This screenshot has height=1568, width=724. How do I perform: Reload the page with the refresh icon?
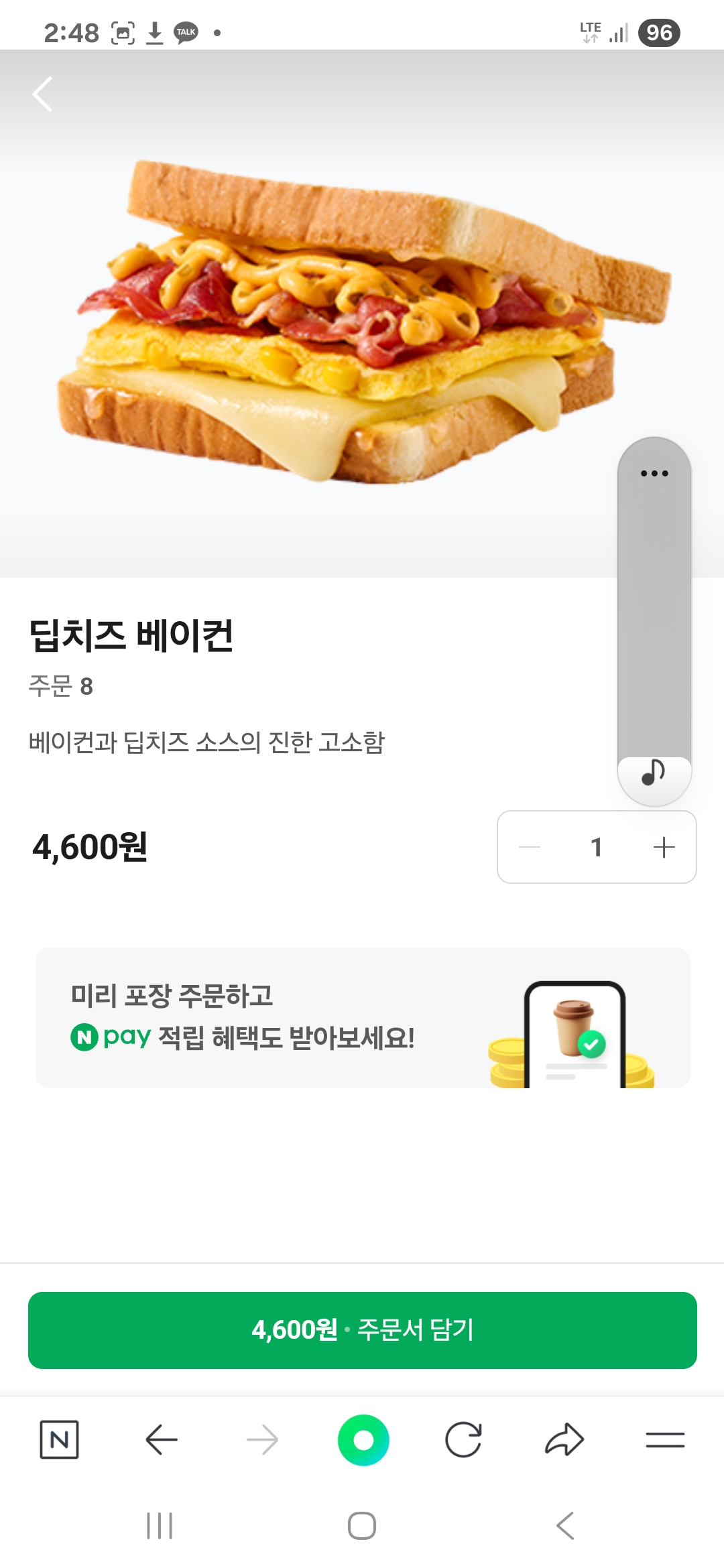[463, 1439]
